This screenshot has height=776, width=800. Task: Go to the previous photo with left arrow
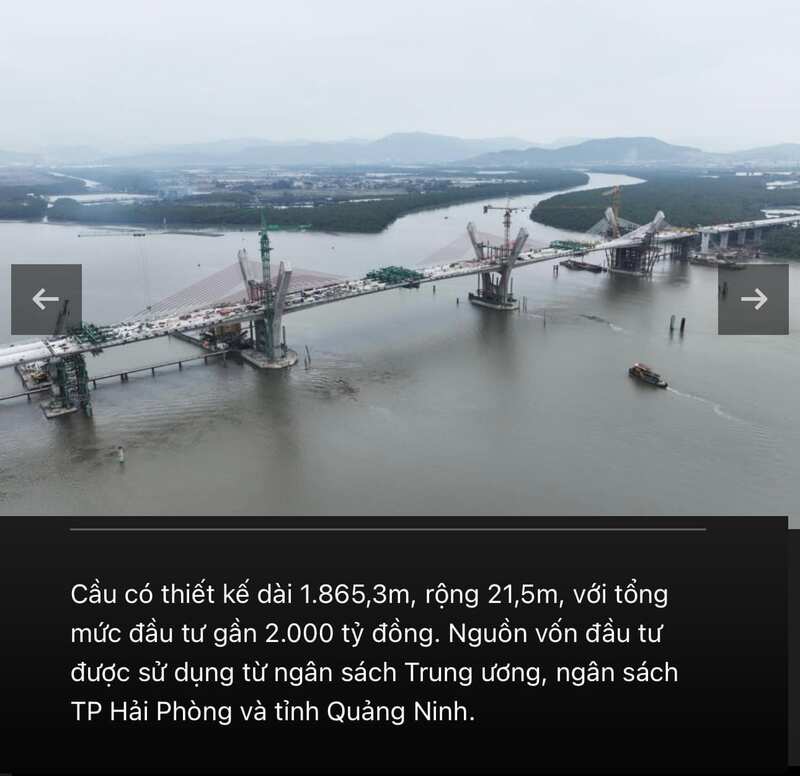(46, 299)
